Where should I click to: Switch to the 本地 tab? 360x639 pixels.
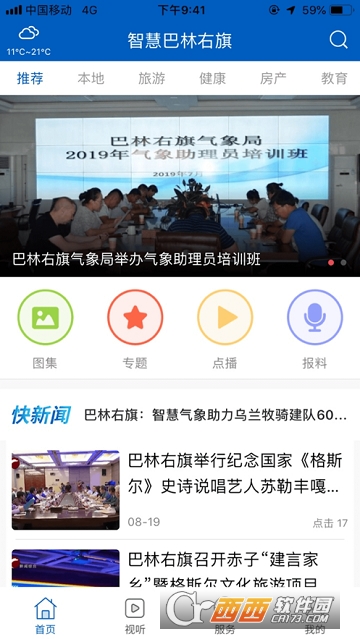91,78
